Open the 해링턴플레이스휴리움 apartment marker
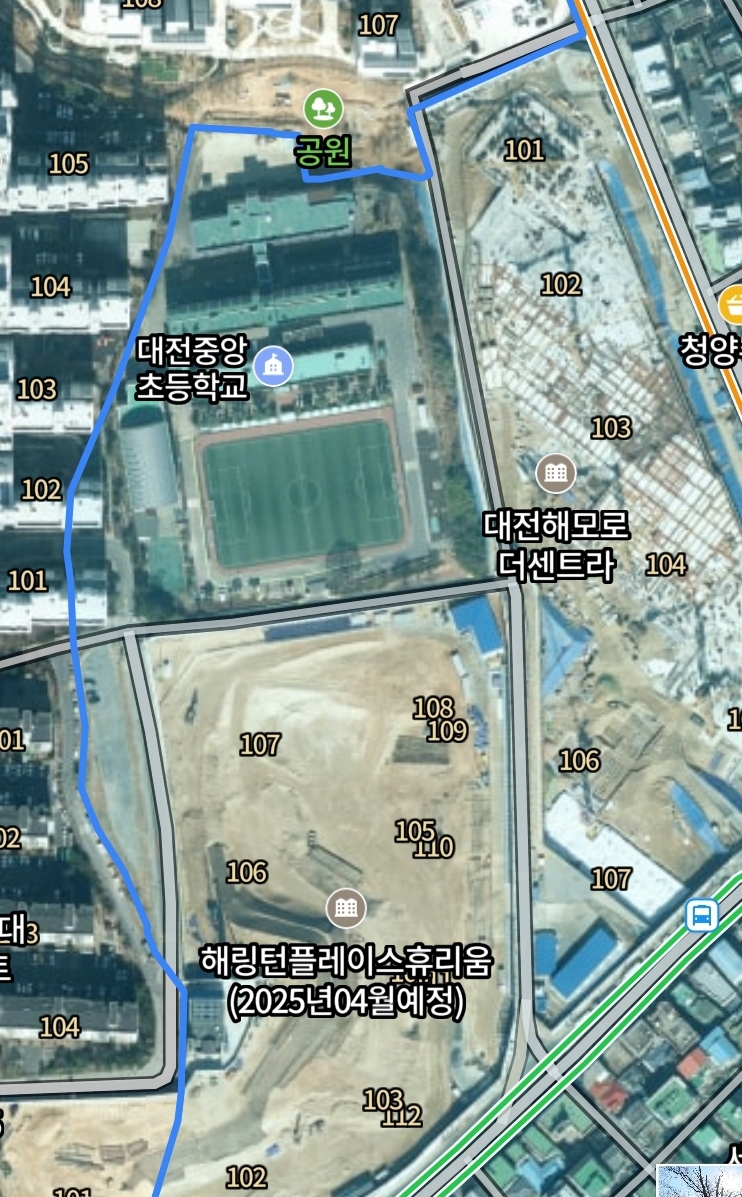This screenshot has height=1197, width=742. 346,908
